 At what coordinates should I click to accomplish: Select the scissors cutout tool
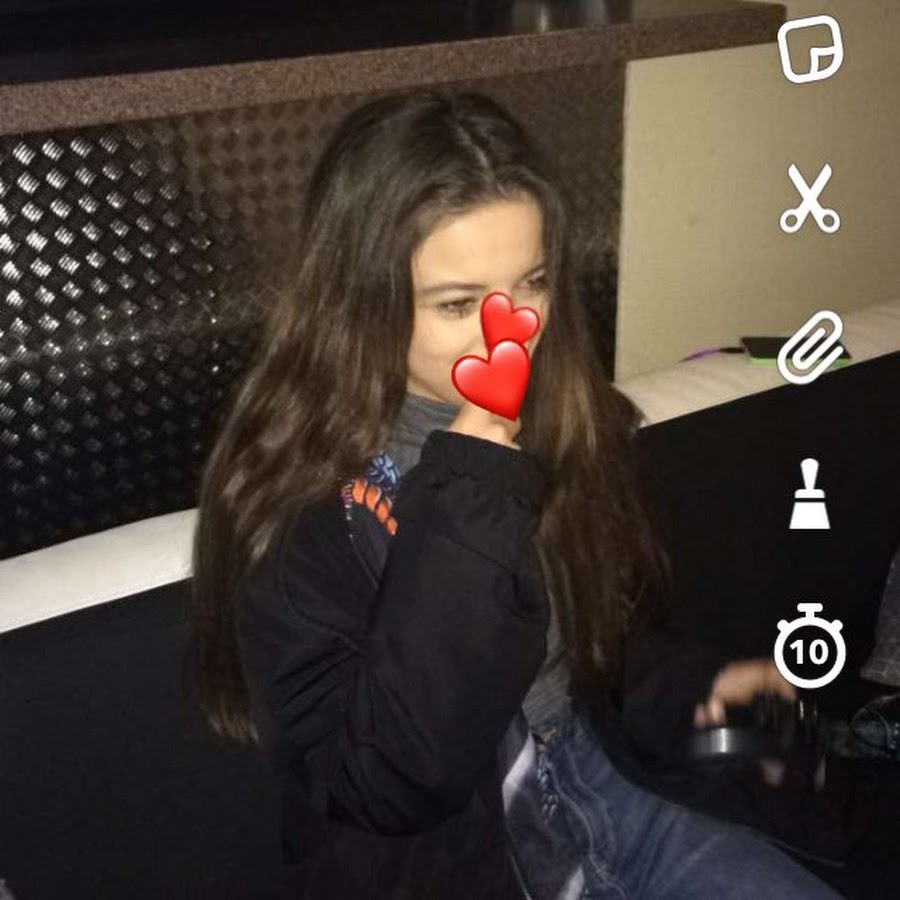(810, 199)
